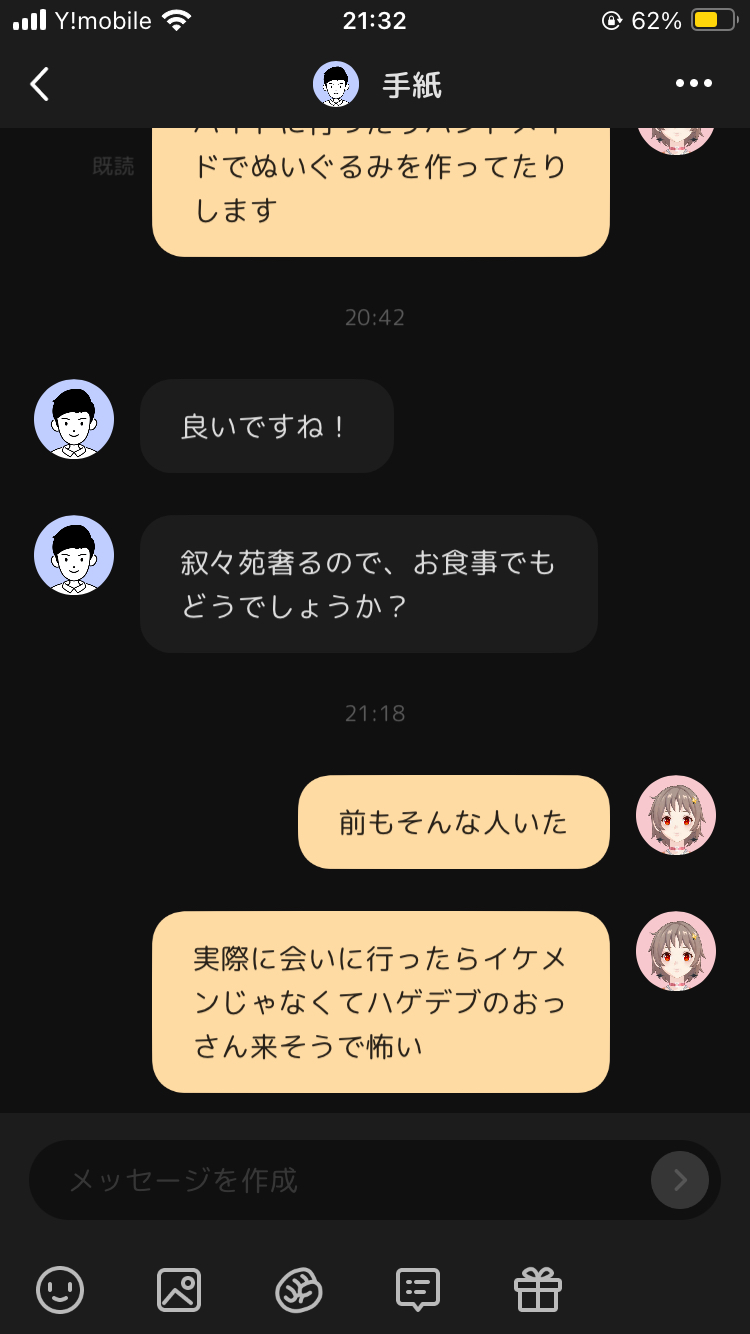Tap the pink avatar beside 前もそんな人いた
This screenshot has height=1334, width=750.
(676, 815)
